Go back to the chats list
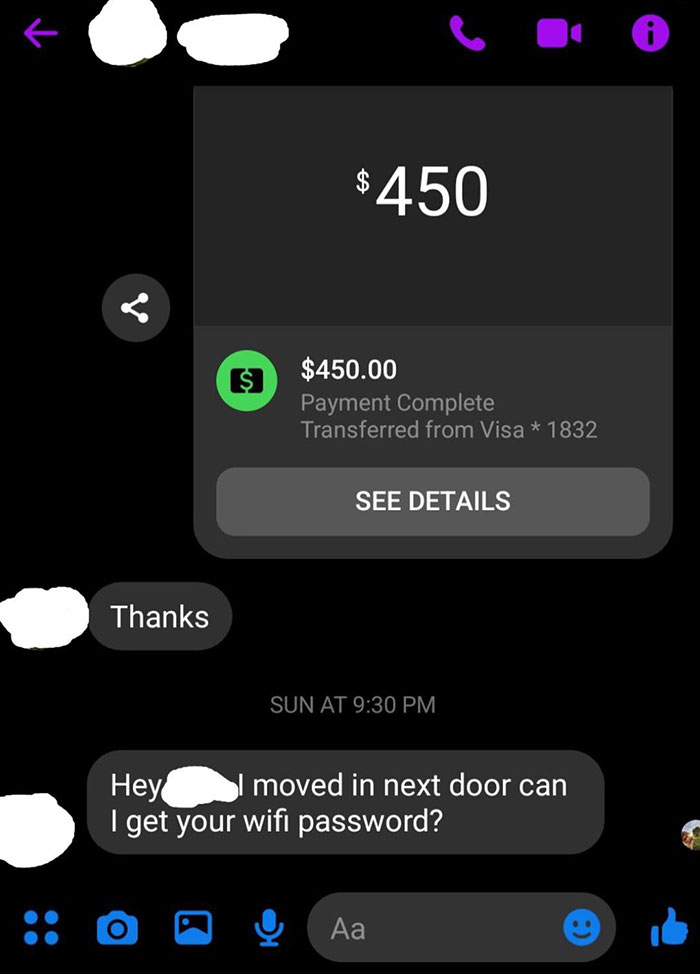The height and width of the screenshot is (974, 700). click(41, 35)
